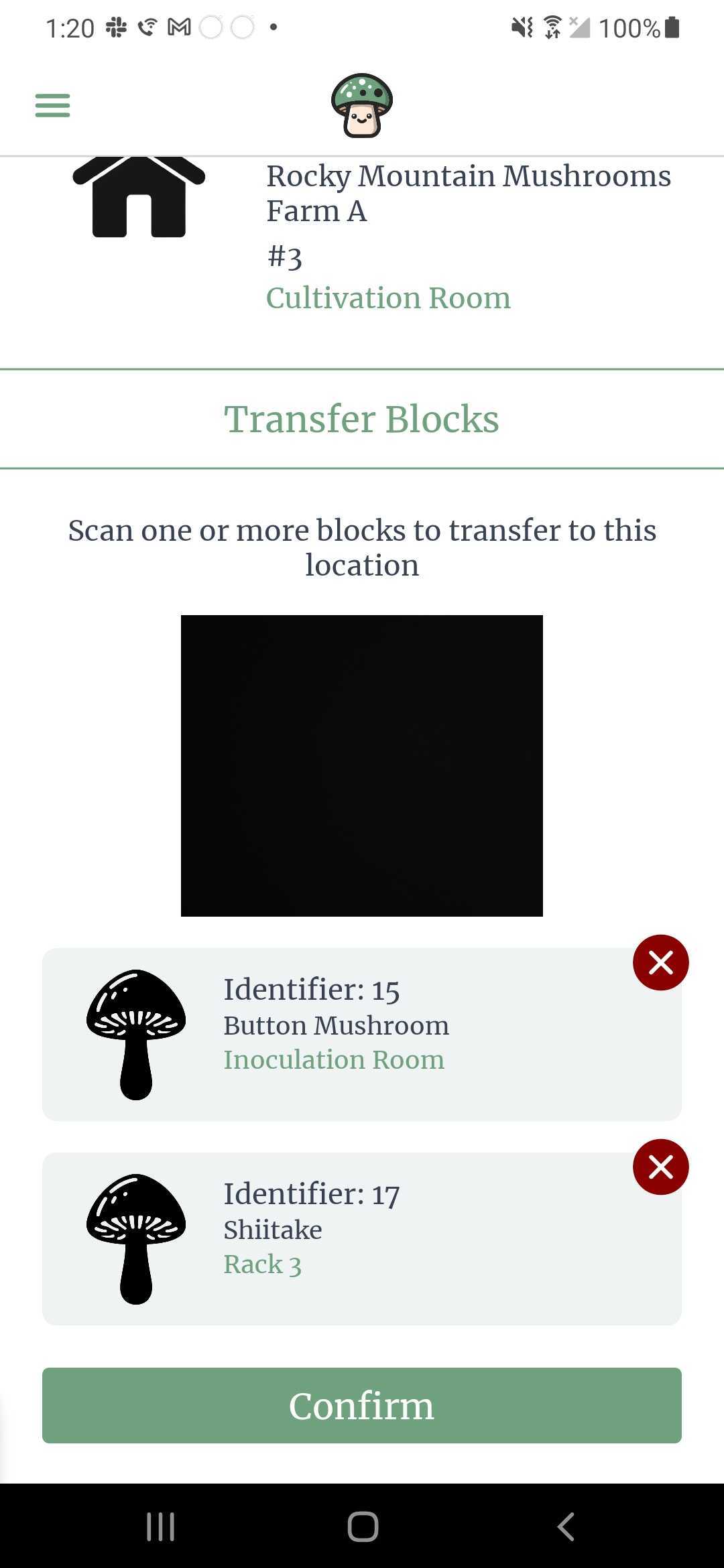Remove the Shiitake block Identifier 17

click(660, 1167)
